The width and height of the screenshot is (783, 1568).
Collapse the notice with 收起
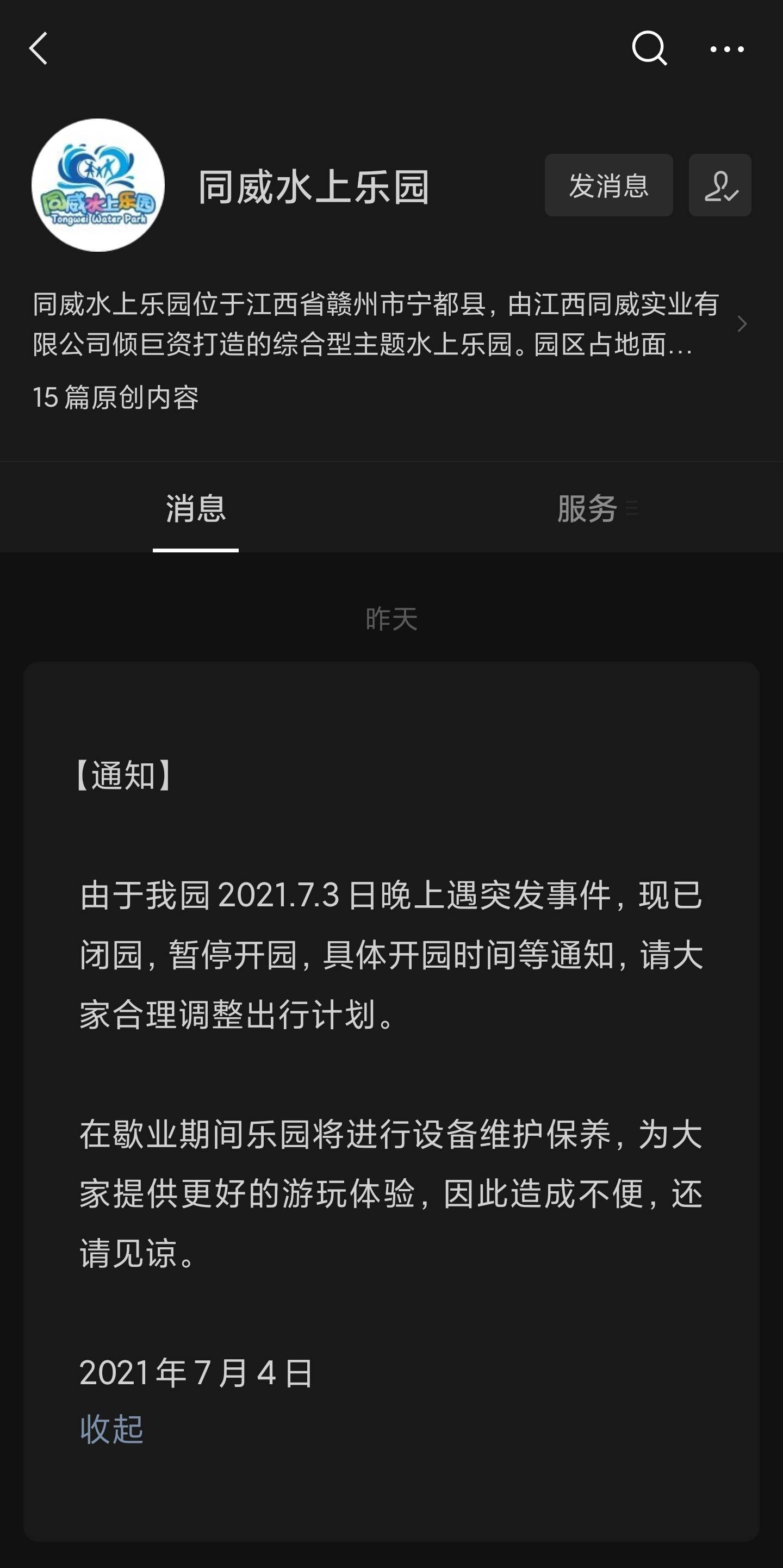click(112, 1429)
